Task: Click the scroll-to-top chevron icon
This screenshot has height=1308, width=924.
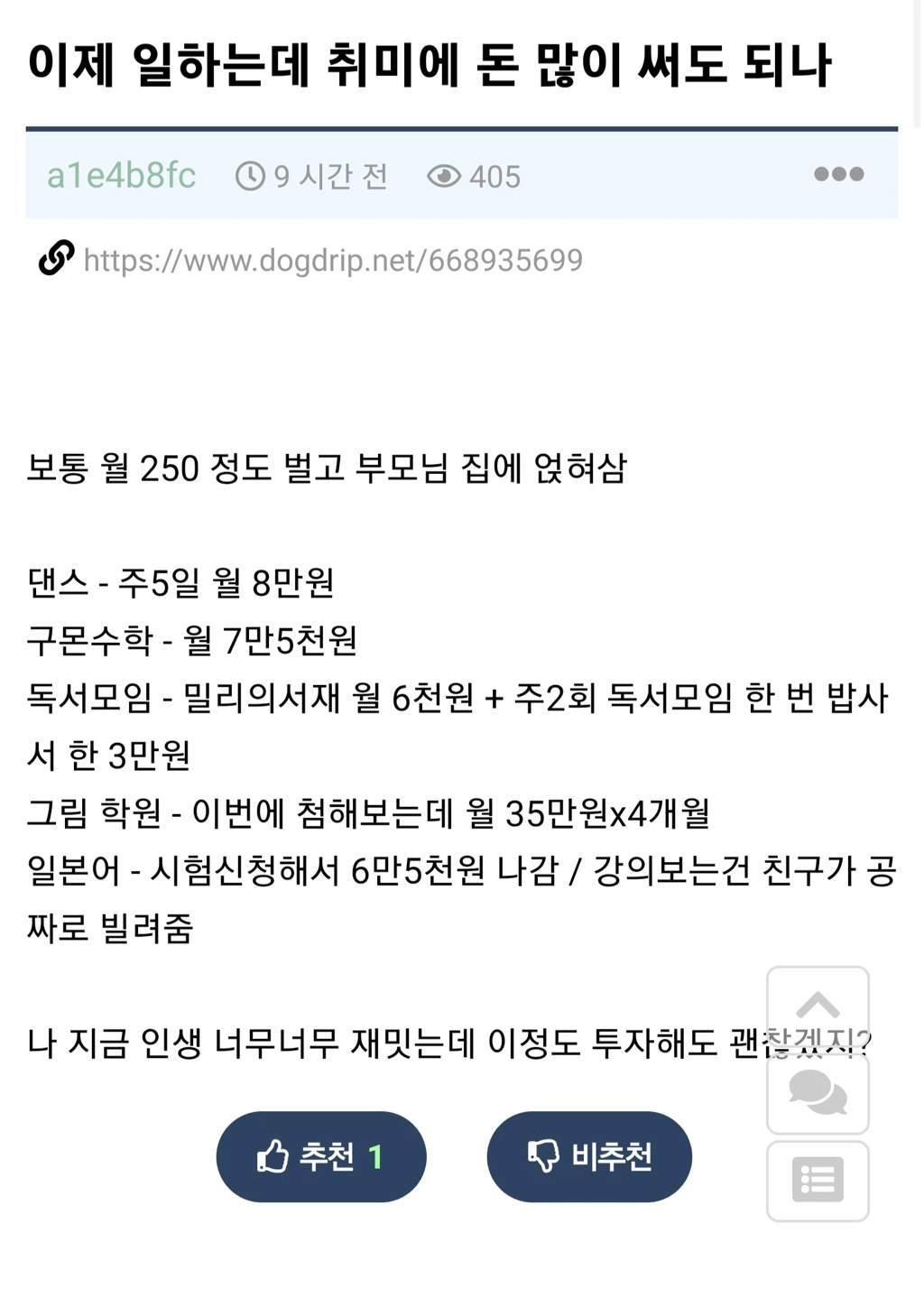Action: coord(818,1007)
